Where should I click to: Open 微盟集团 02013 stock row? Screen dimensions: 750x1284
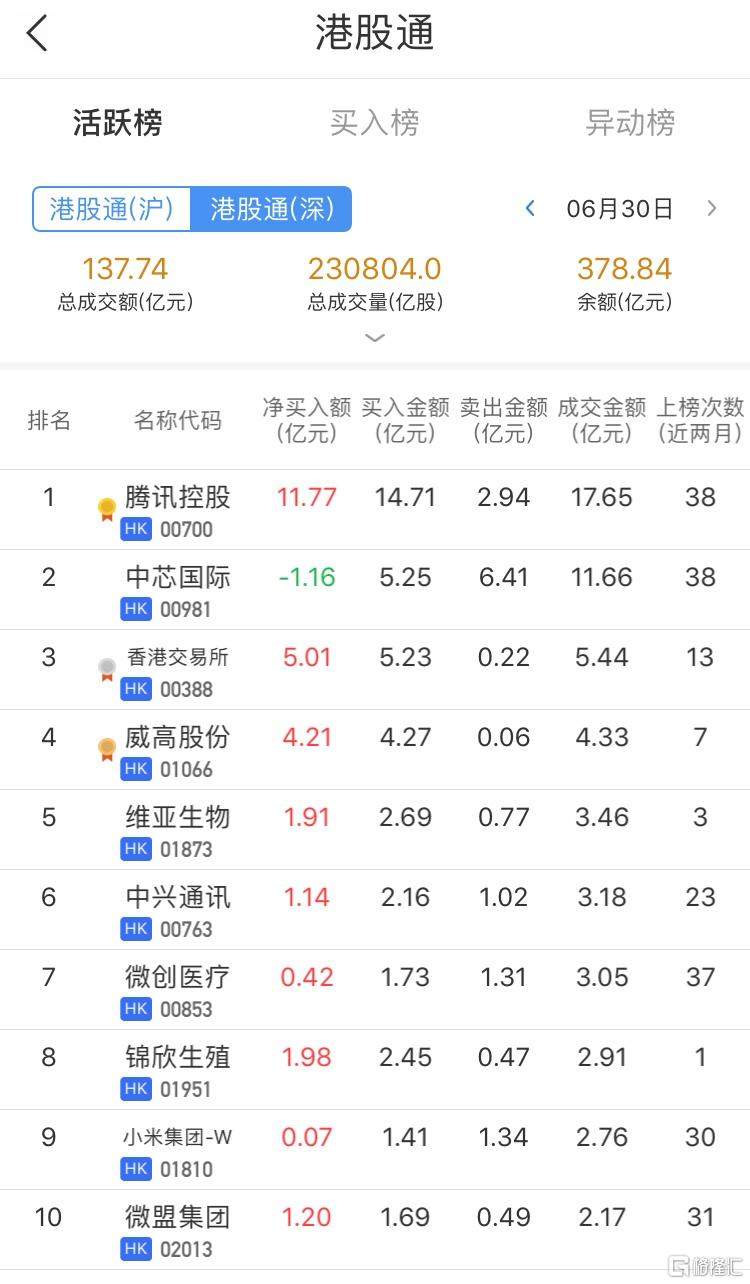pyautogui.click(x=375, y=1230)
